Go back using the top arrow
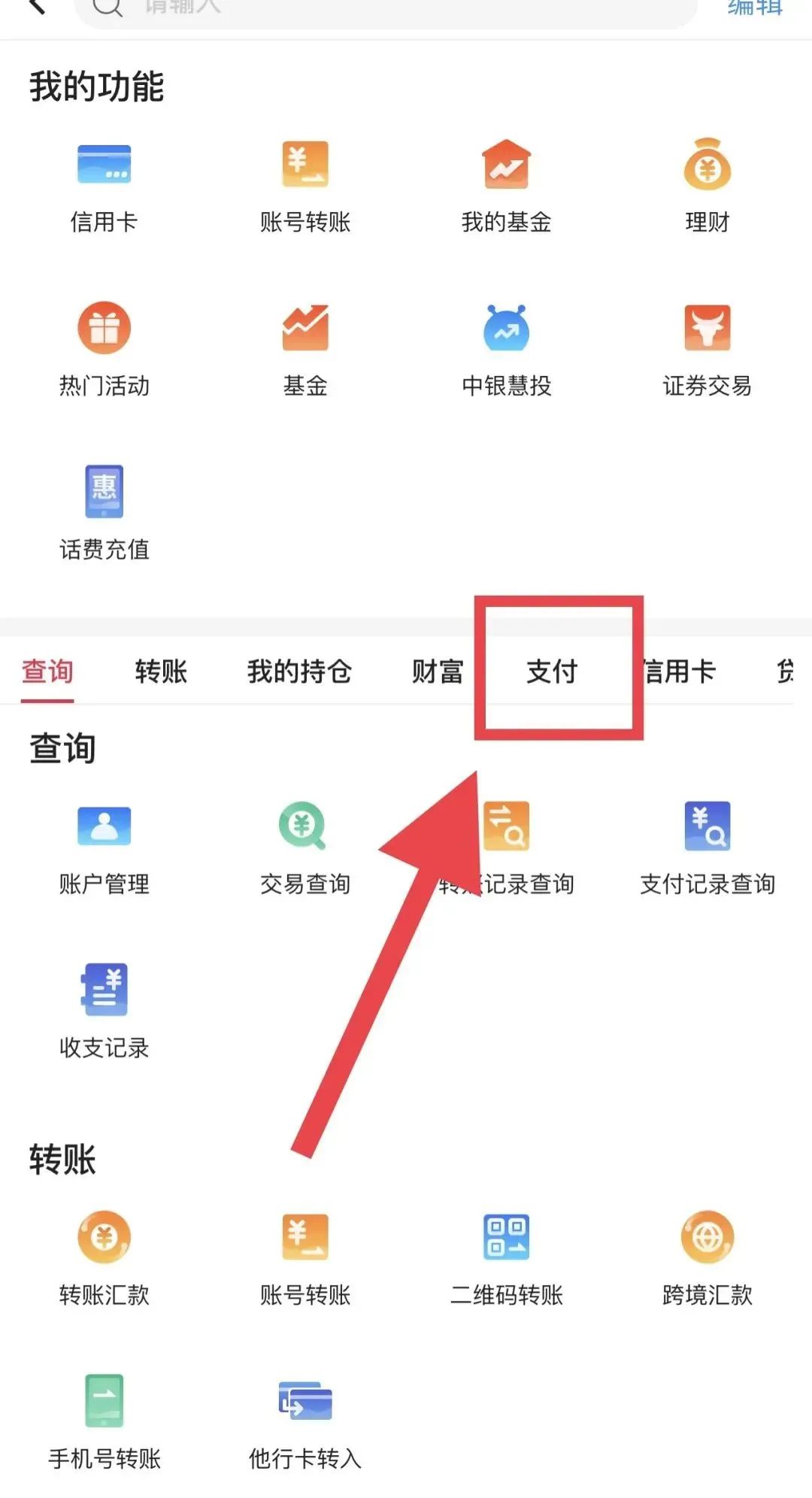Image resolution: width=812 pixels, height=1498 pixels. point(36,6)
